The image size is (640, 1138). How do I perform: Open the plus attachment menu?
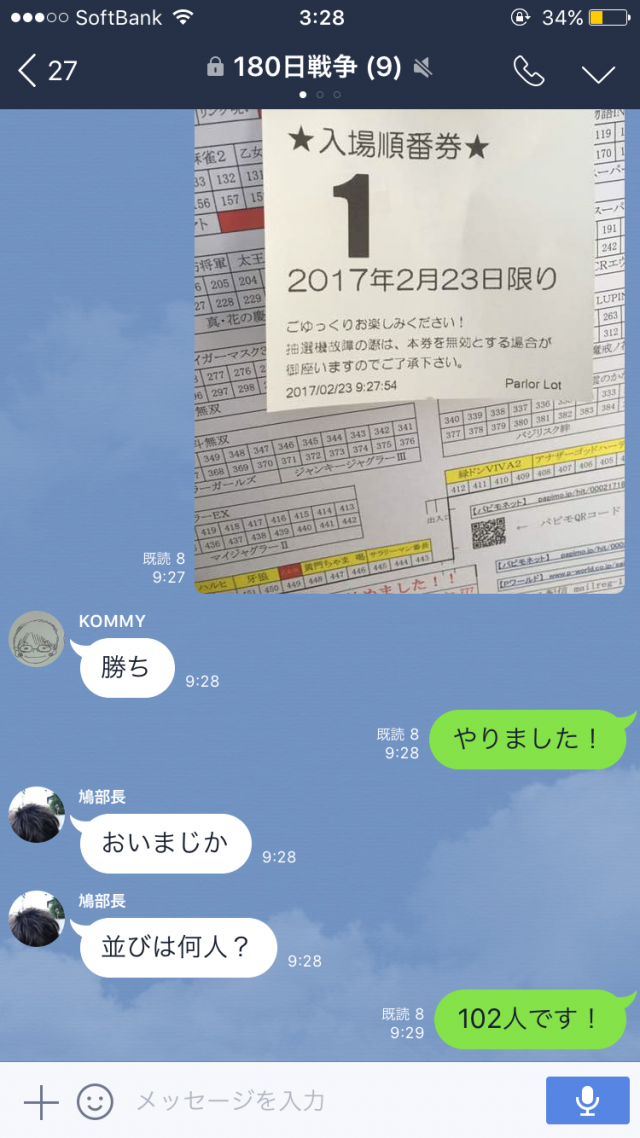[41, 1101]
